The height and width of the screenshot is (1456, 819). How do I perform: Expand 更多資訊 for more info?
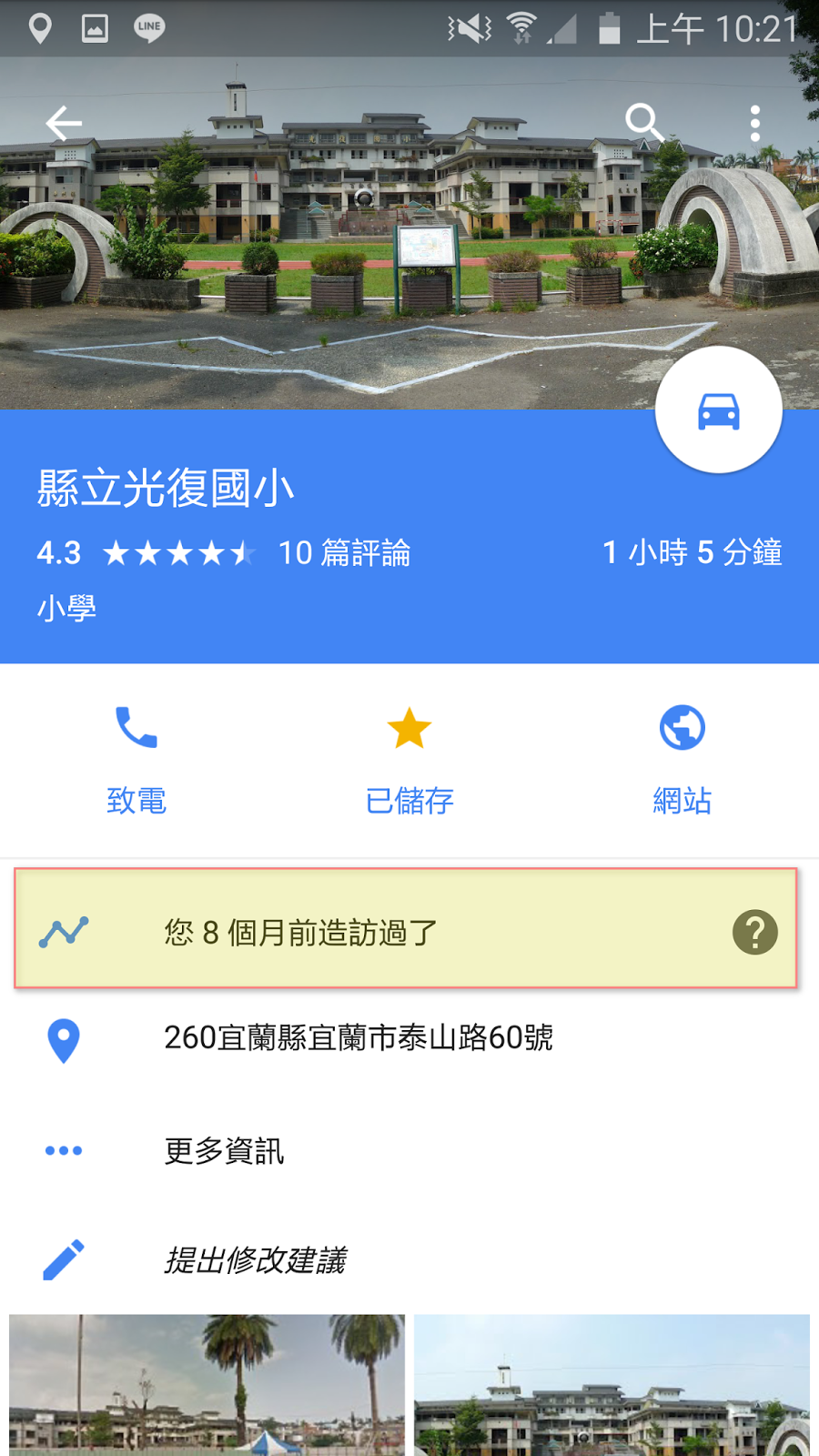pos(224,1151)
